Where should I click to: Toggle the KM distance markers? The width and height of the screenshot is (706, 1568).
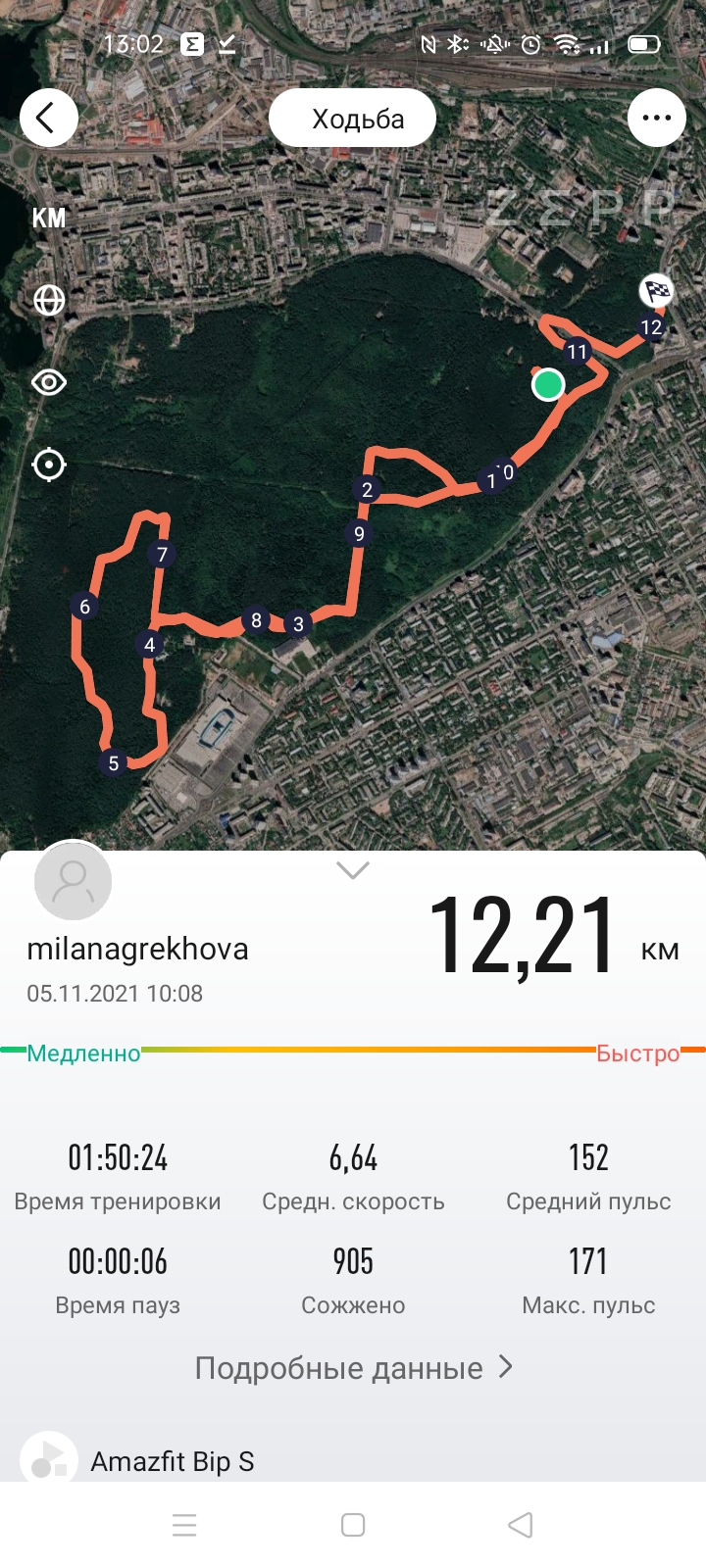click(x=49, y=218)
